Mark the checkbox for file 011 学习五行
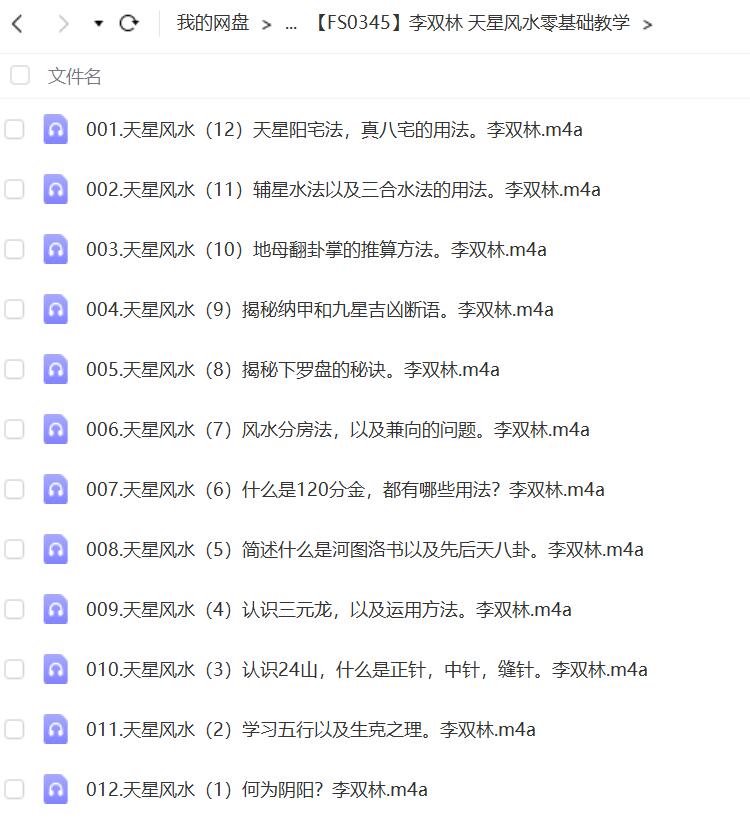Viewport: 750px width, 829px height. [15, 729]
